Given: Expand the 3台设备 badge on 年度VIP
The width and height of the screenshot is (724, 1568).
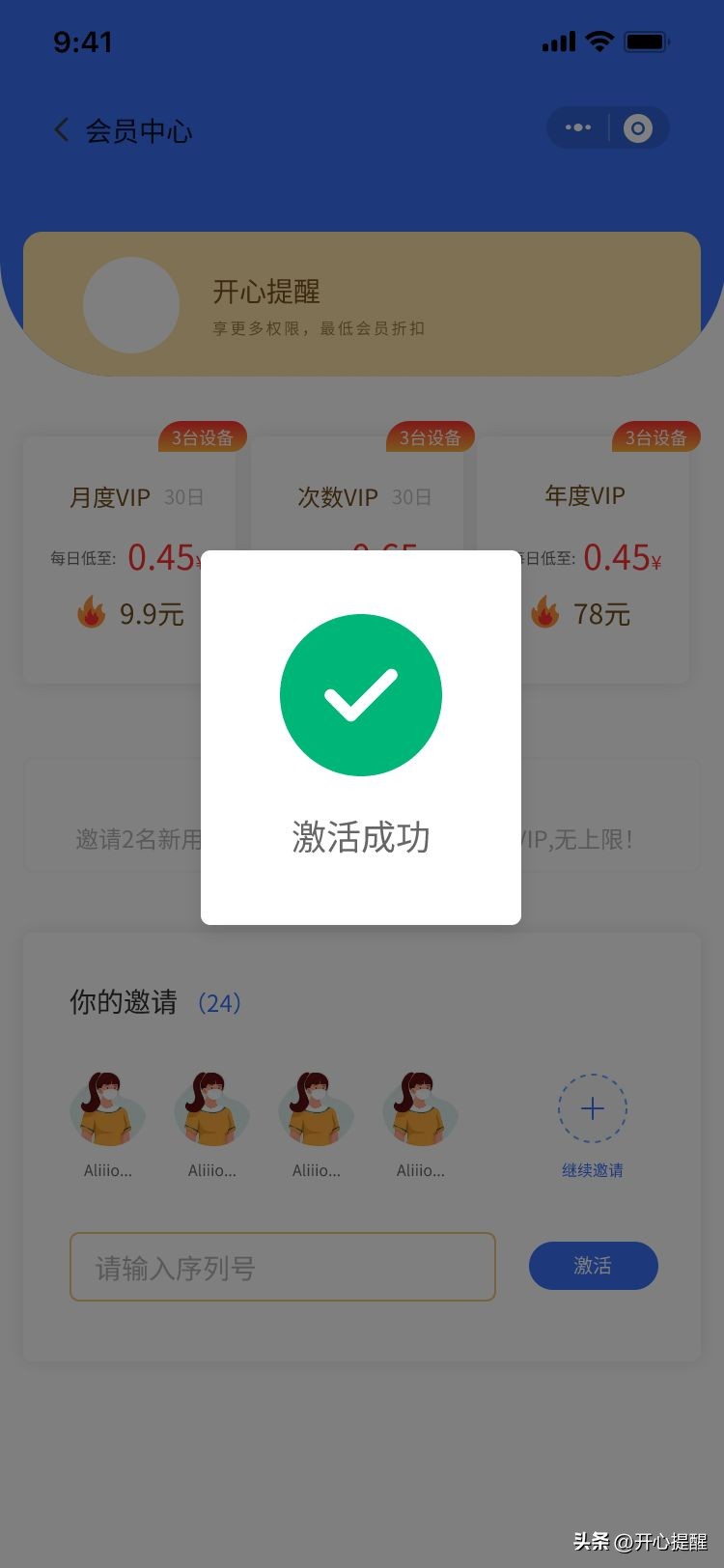Looking at the screenshot, I should point(654,436).
